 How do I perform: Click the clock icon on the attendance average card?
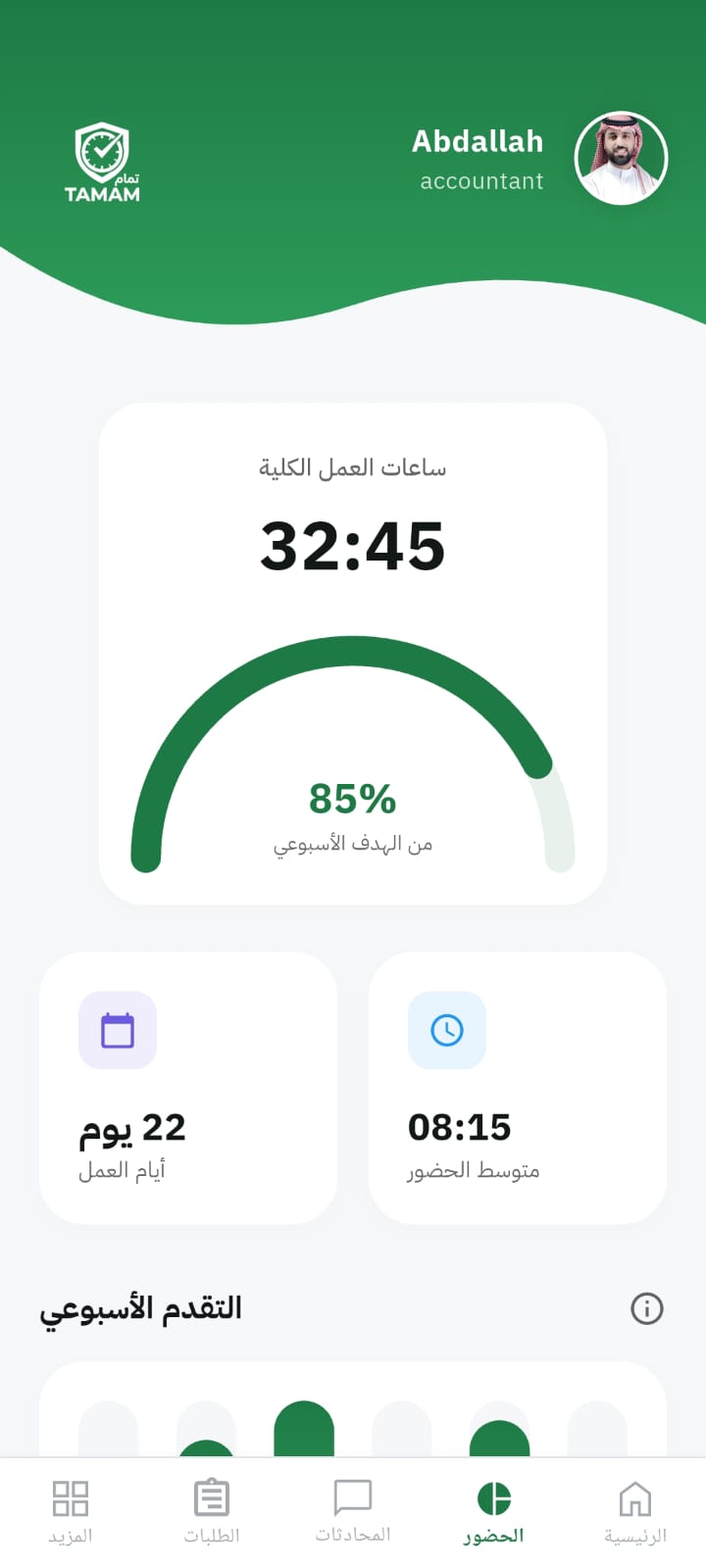(x=447, y=1030)
